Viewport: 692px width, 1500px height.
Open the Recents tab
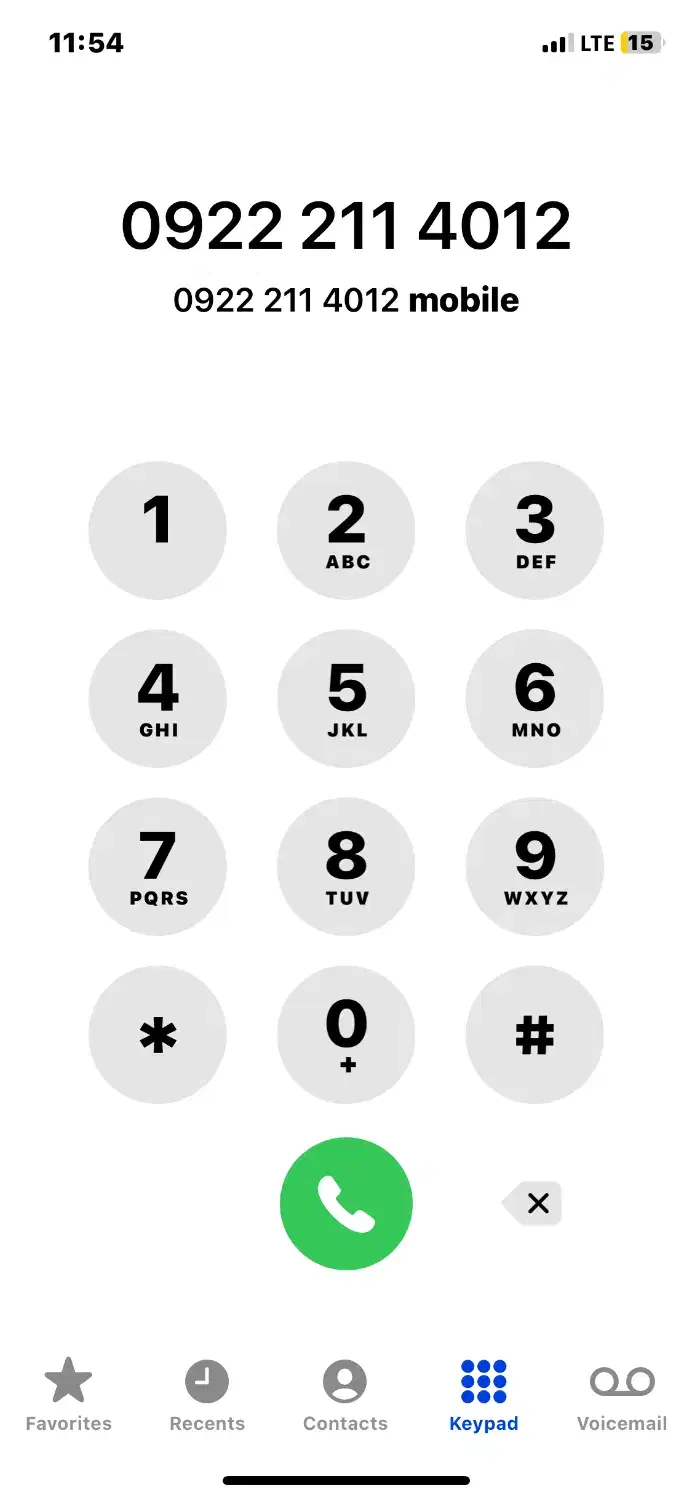(x=207, y=1395)
